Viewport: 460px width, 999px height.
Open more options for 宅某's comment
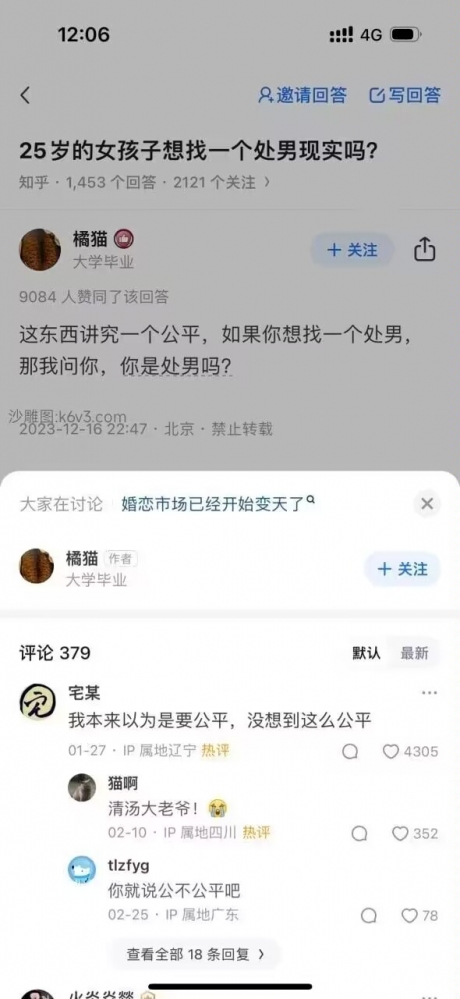coord(429,693)
